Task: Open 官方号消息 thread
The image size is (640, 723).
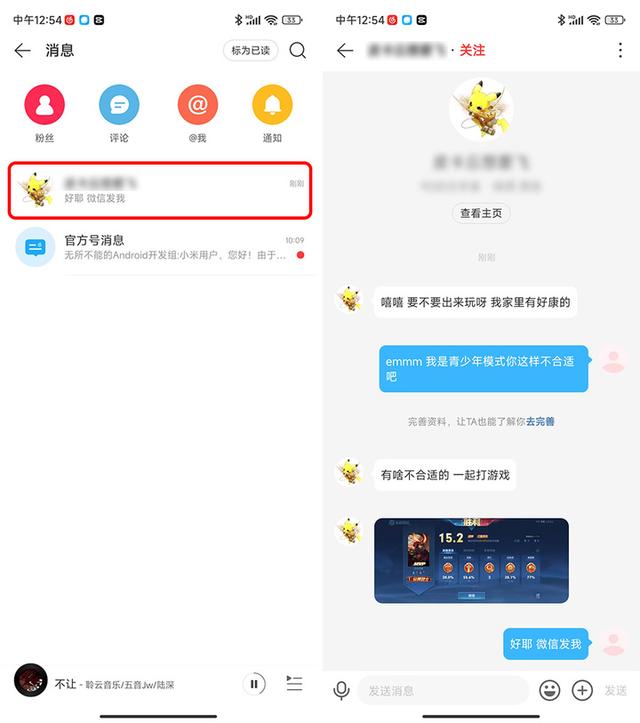Action: [160, 247]
